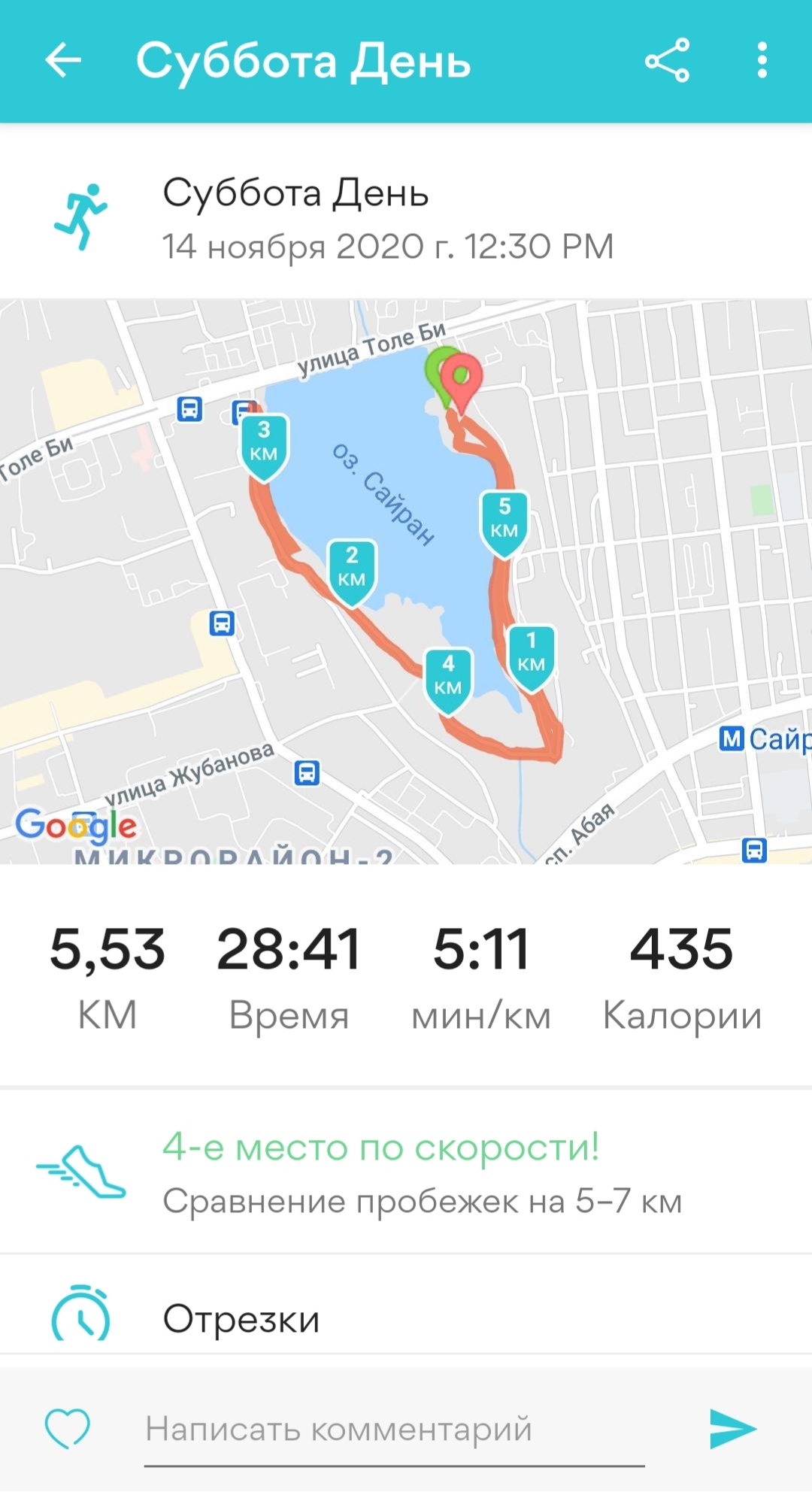The image size is (812, 1498).
Task: Focus the Написать комментарий field
Action: tap(394, 1429)
